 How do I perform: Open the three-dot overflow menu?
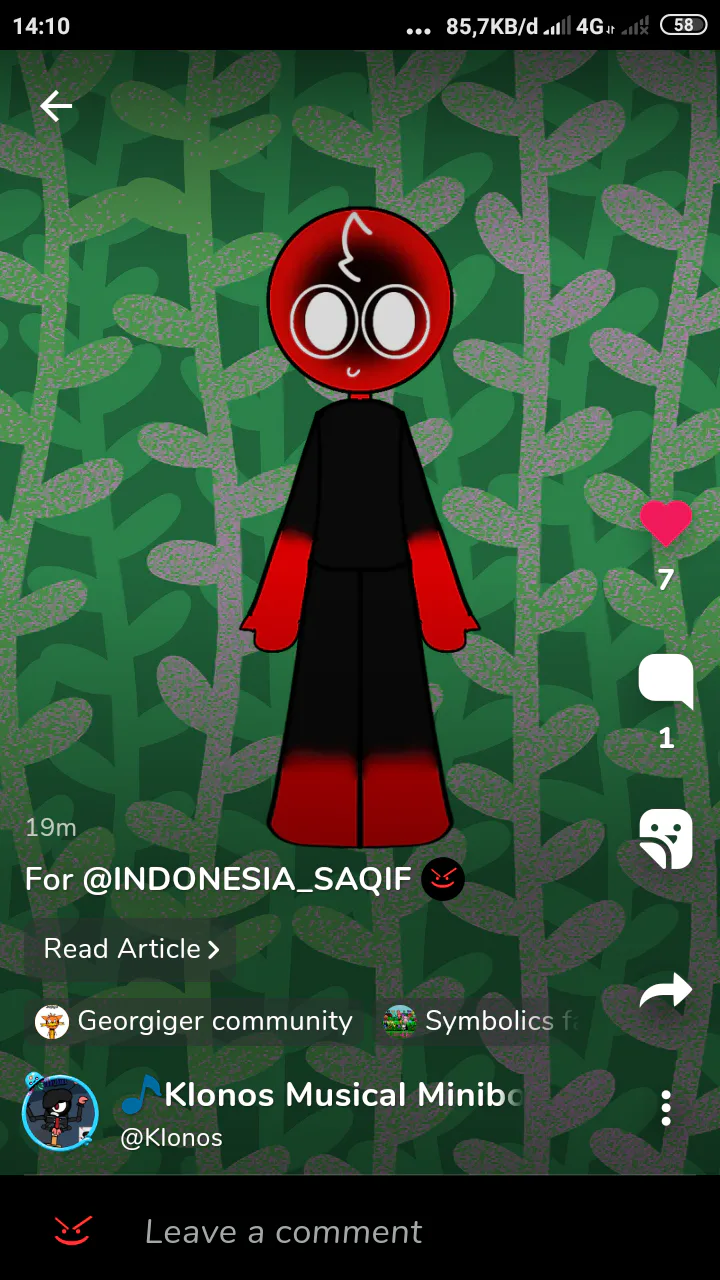[x=666, y=1108]
